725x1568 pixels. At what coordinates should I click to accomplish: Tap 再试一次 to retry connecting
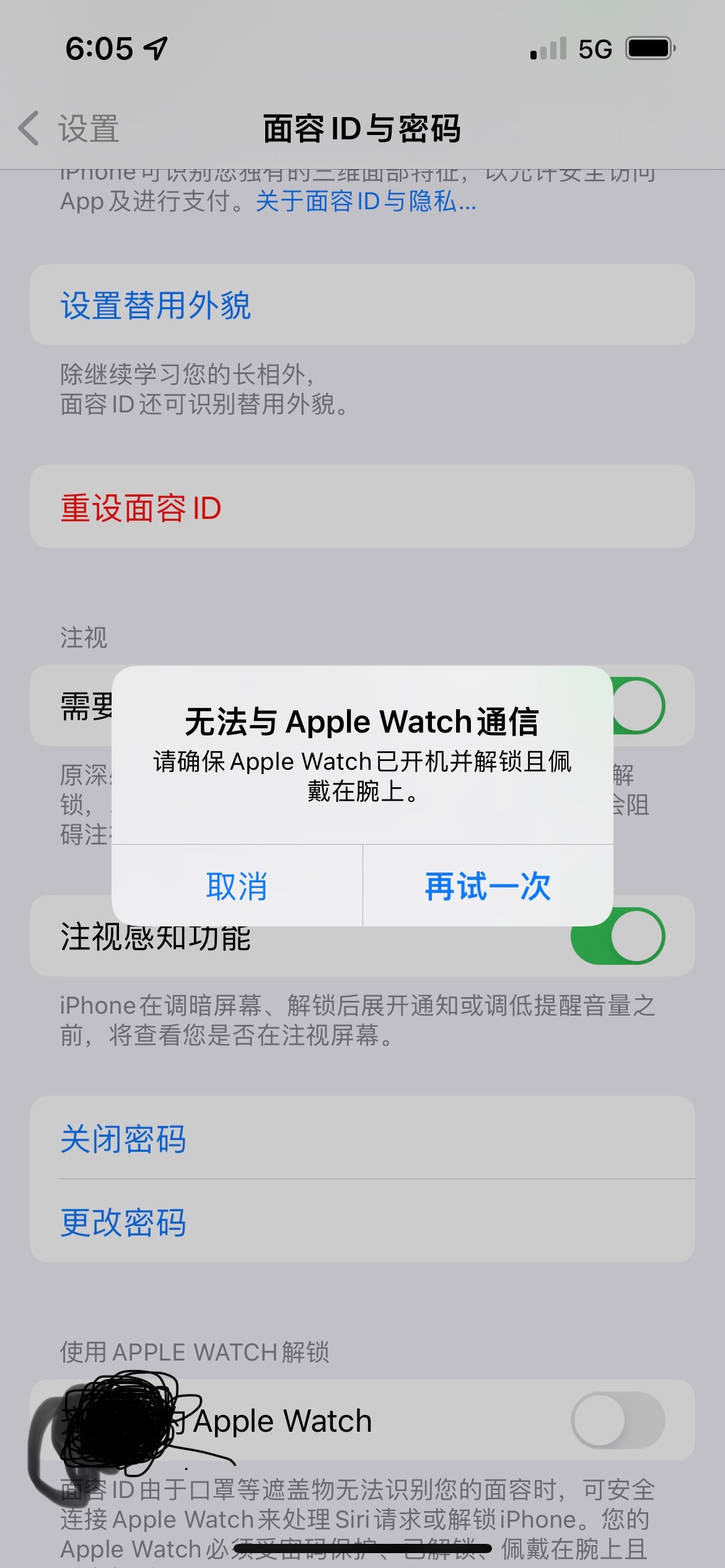click(488, 886)
